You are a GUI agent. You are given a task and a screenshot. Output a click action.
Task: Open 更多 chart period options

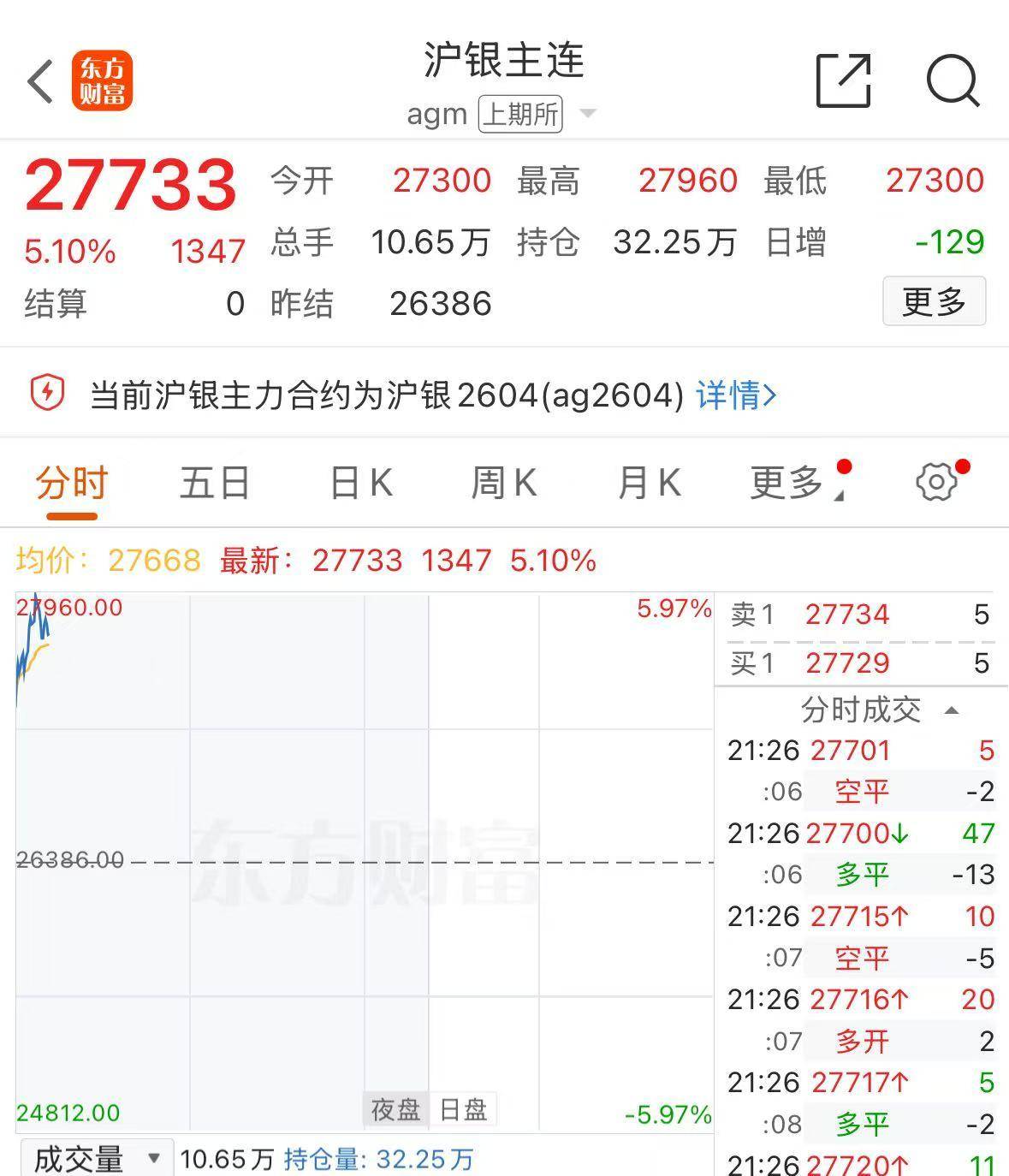(789, 484)
